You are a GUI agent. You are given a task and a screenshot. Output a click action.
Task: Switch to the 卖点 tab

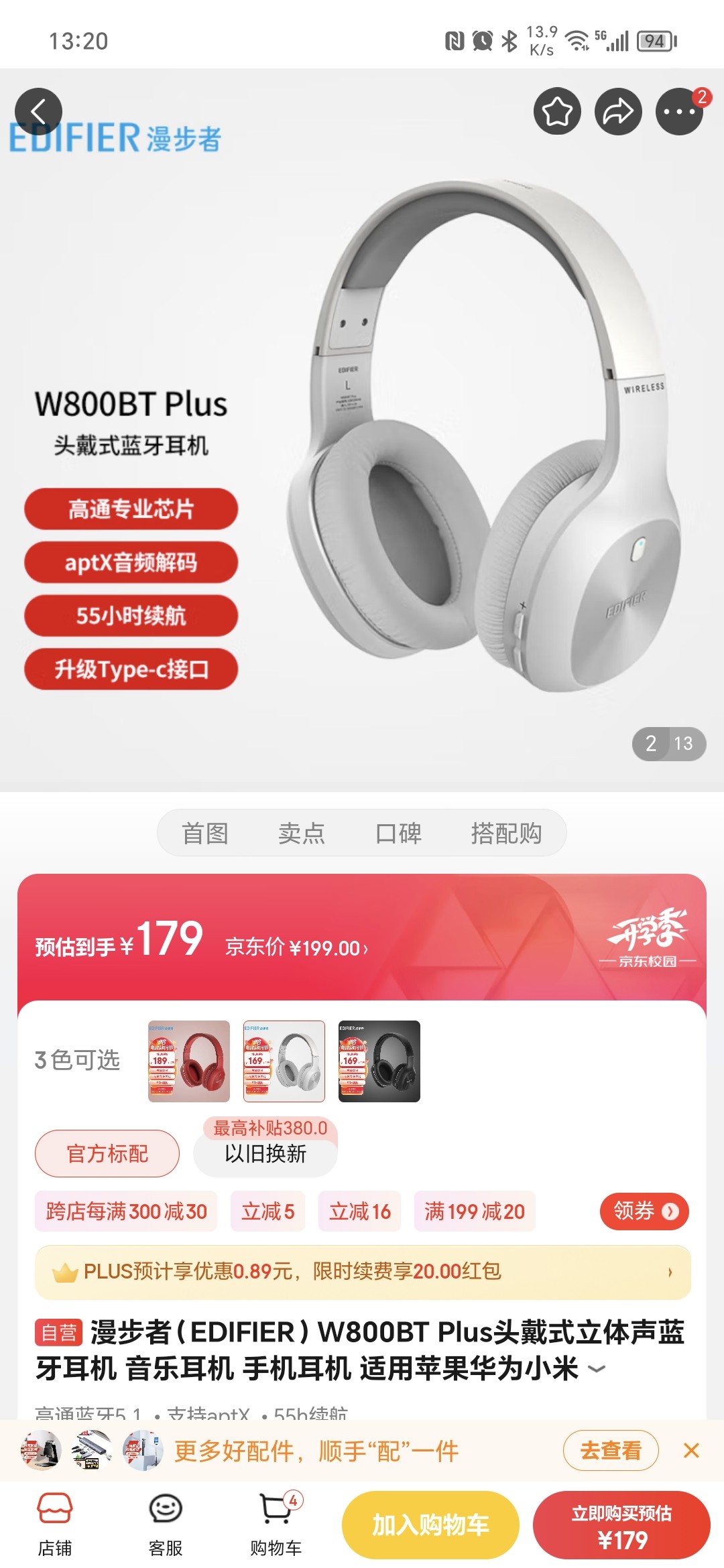[301, 833]
